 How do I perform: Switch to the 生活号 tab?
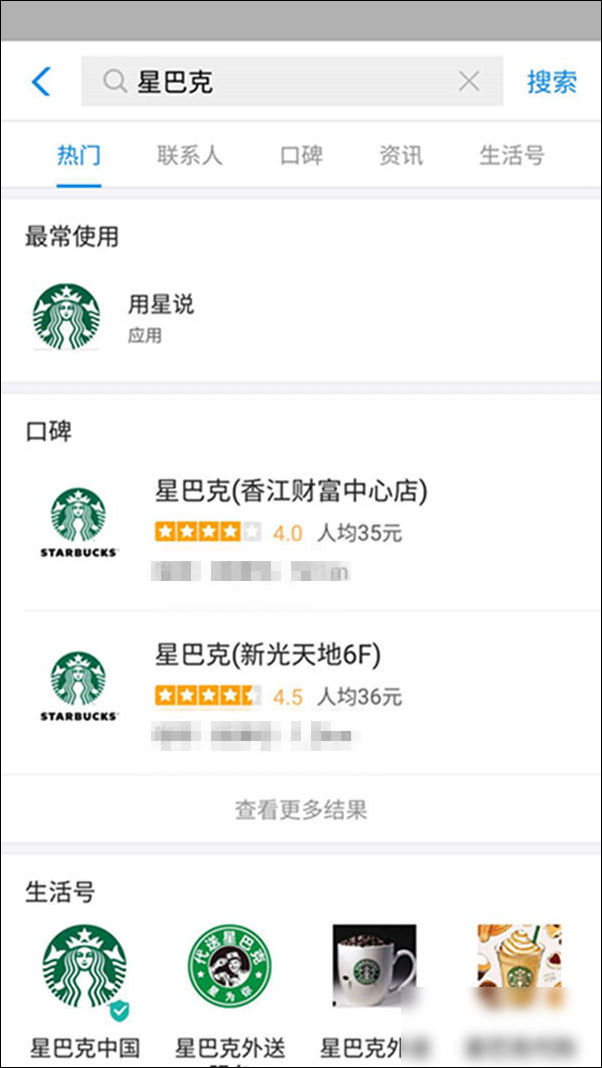[x=512, y=156]
